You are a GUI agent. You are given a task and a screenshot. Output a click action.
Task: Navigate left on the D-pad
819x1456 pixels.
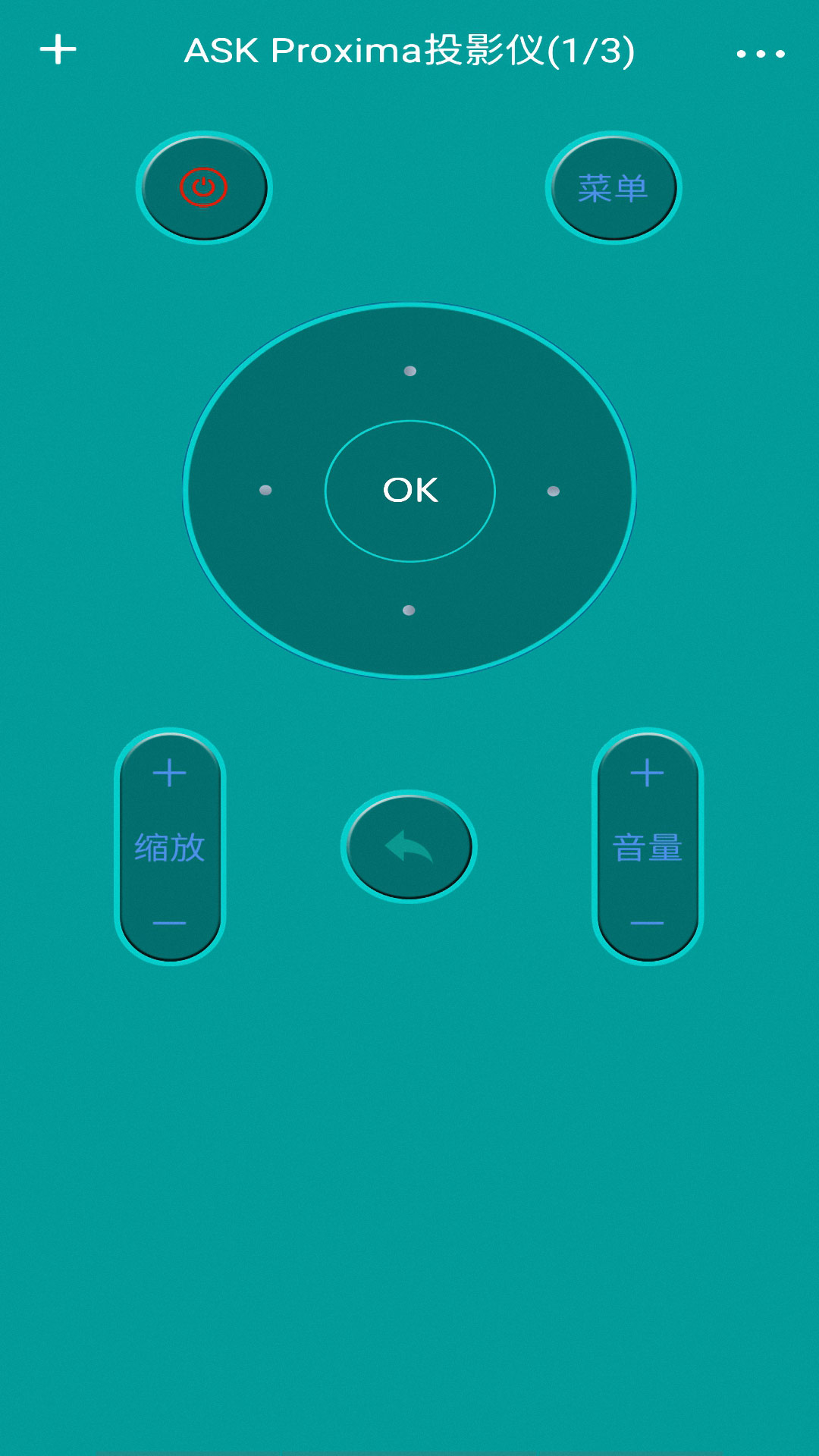coord(265,491)
